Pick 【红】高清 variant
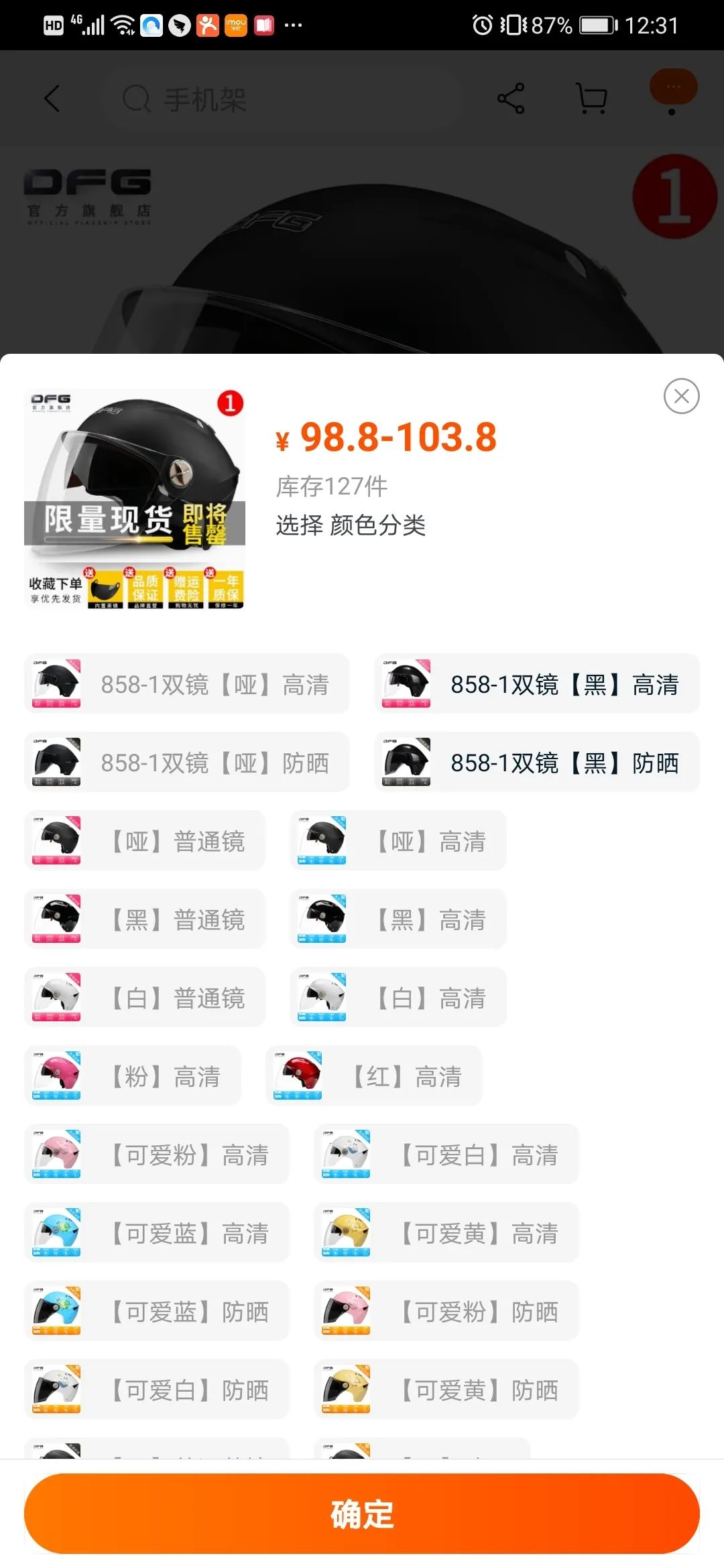The image size is (724, 1568). pyautogui.click(x=374, y=1076)
